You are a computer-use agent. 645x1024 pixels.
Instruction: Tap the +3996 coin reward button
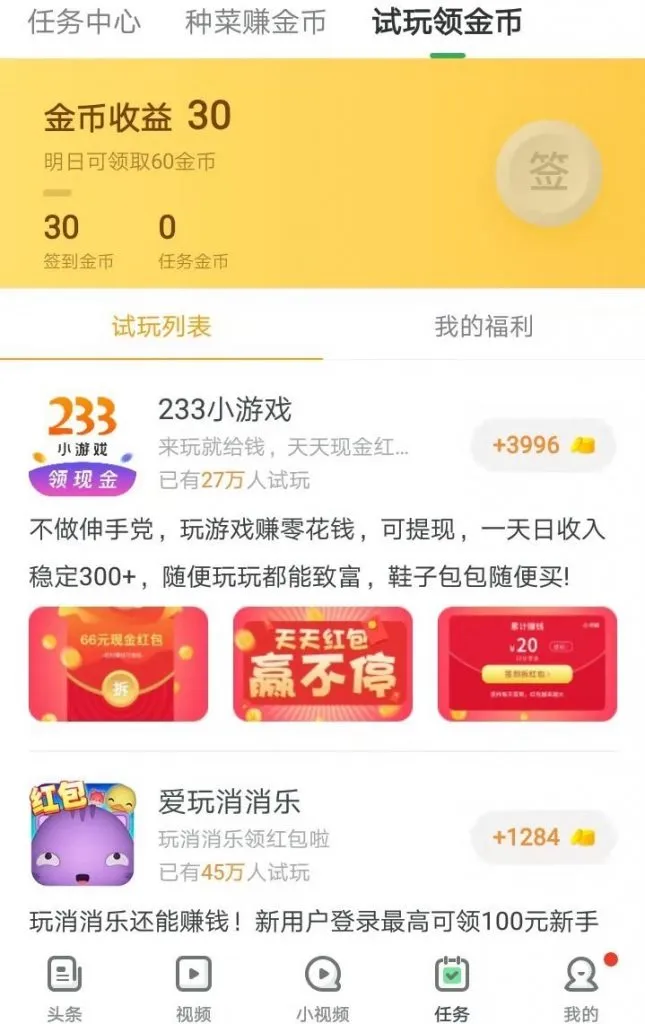tap(542, 445)
